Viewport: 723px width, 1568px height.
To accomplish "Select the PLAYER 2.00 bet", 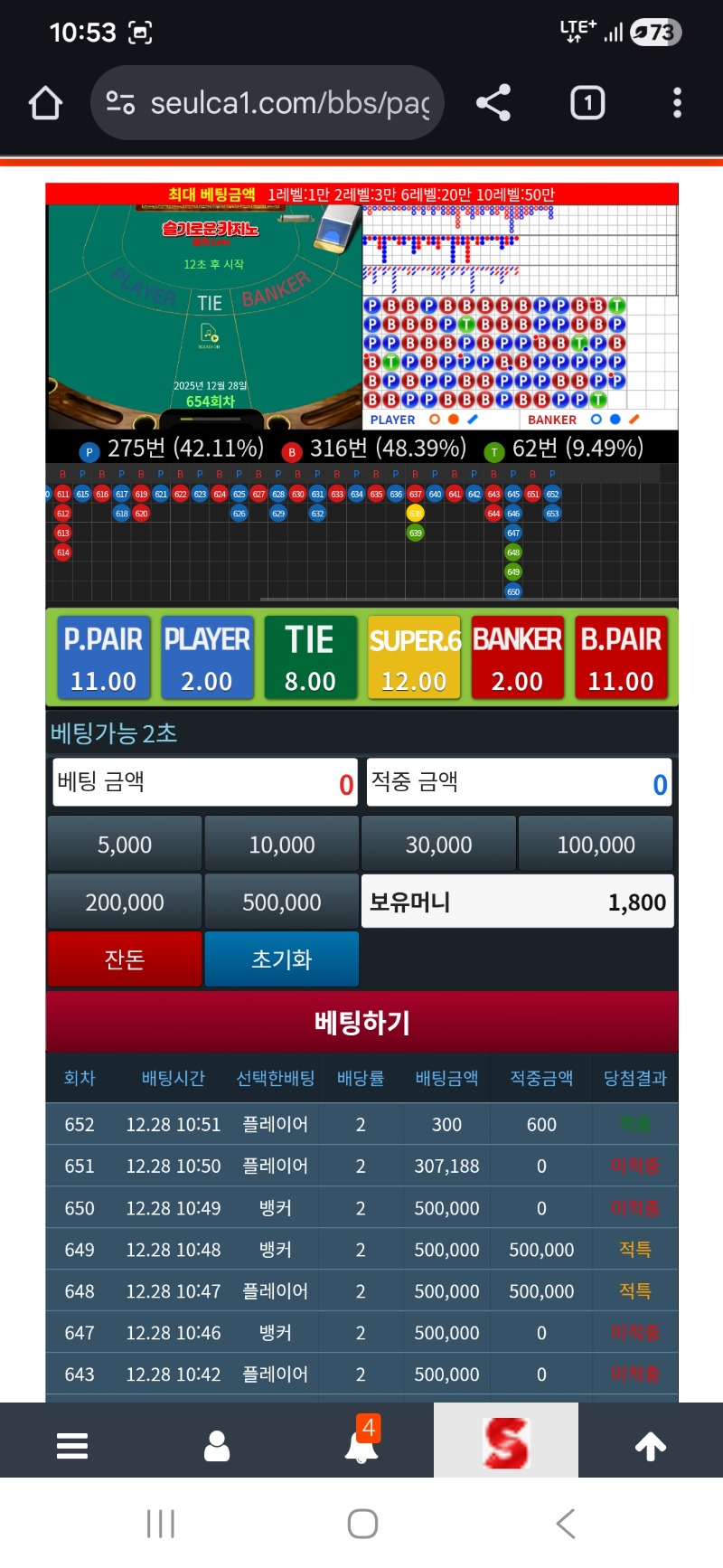I will (207, 657).
